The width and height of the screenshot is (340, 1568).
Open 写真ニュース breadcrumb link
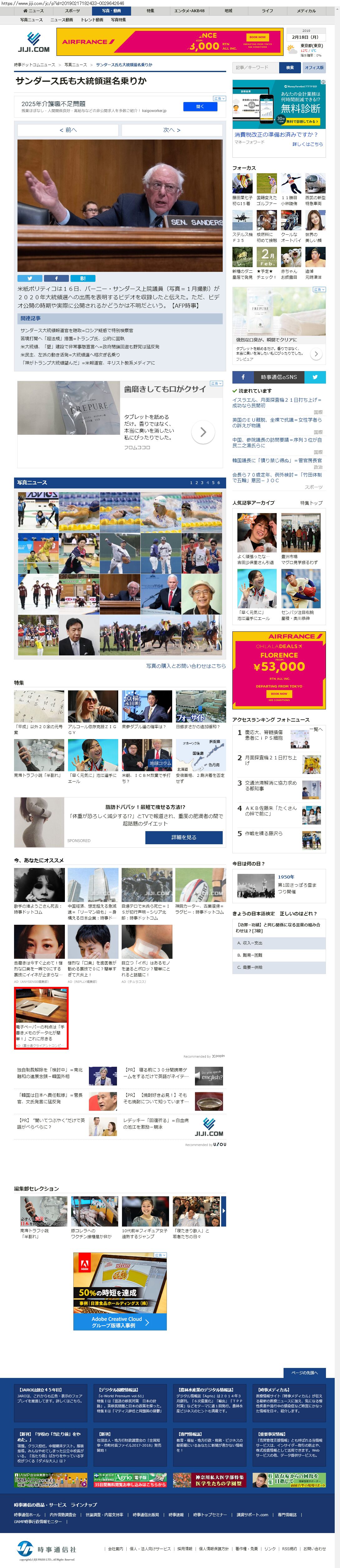coord(75,65)
